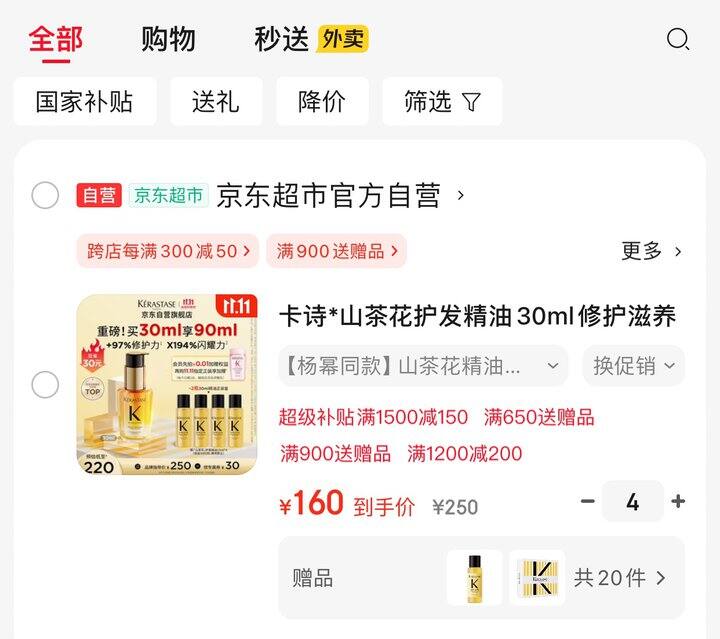This screenshot has width=720, height=639.
Task: Open the 筛选 filter options
Action: (442, 101)
